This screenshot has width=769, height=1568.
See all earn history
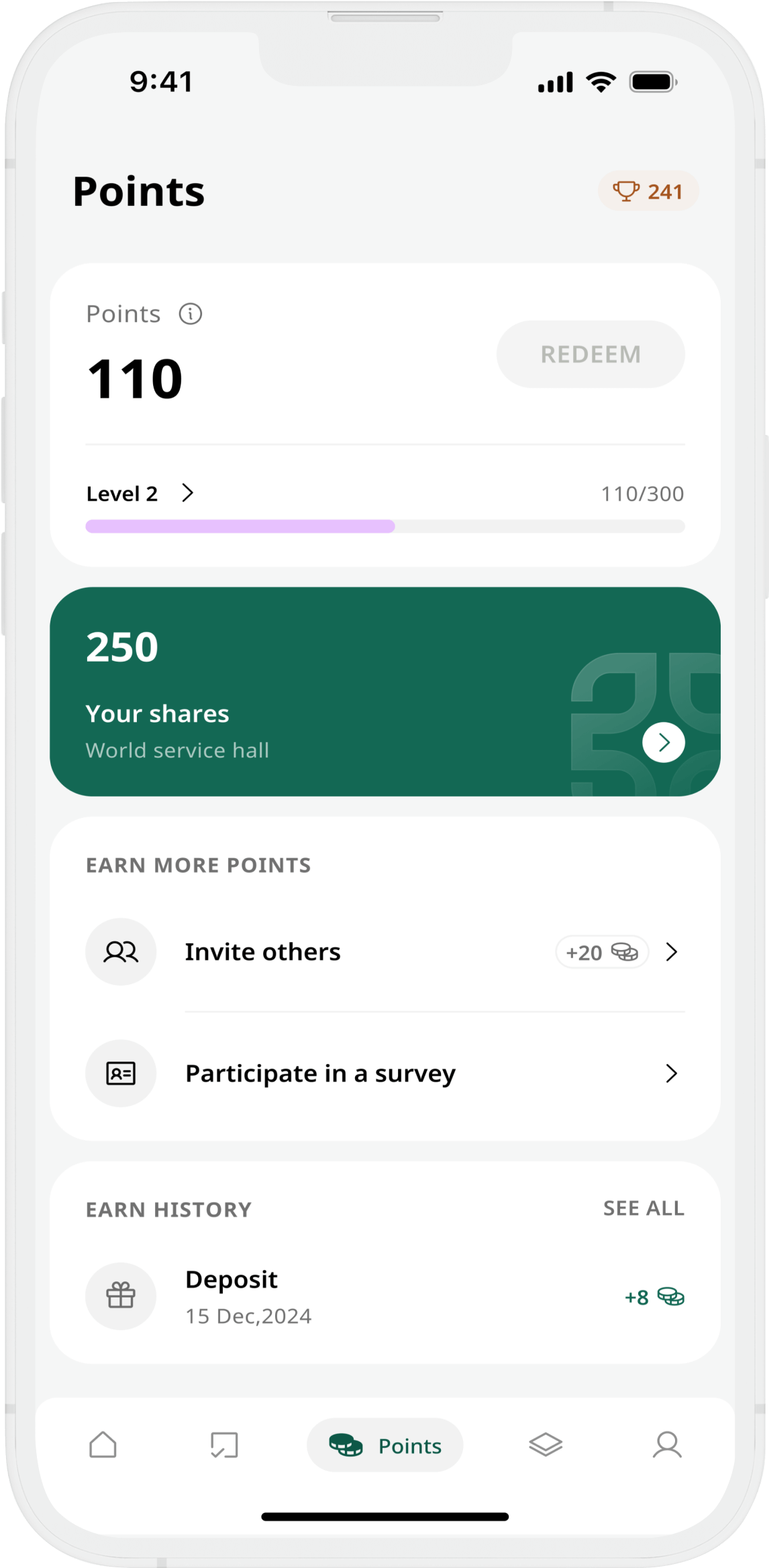pyautogui.click(x=644, y=1208)
